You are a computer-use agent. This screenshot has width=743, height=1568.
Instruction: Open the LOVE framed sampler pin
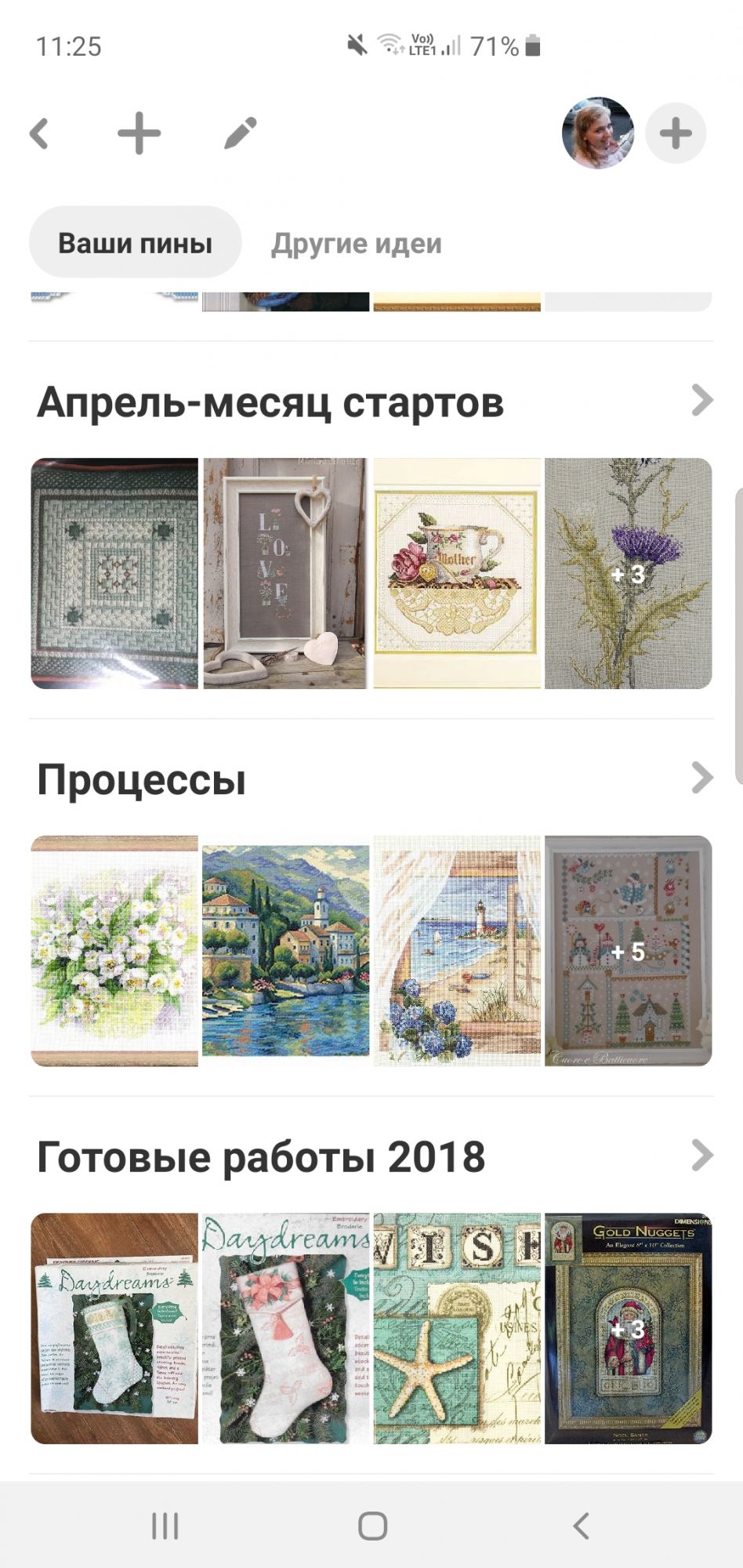[x=285, y=573]
